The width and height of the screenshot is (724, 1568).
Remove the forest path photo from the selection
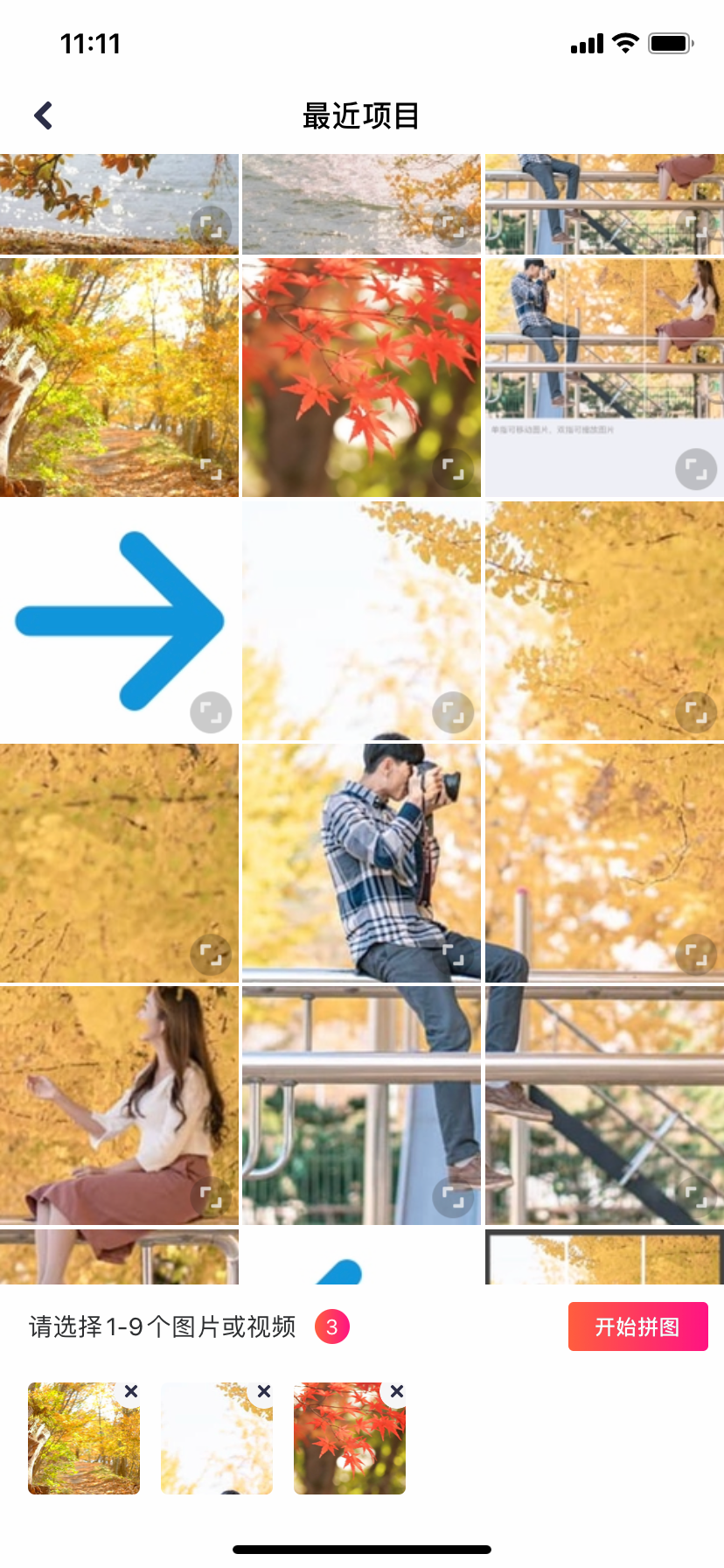tap(131, 1391)
